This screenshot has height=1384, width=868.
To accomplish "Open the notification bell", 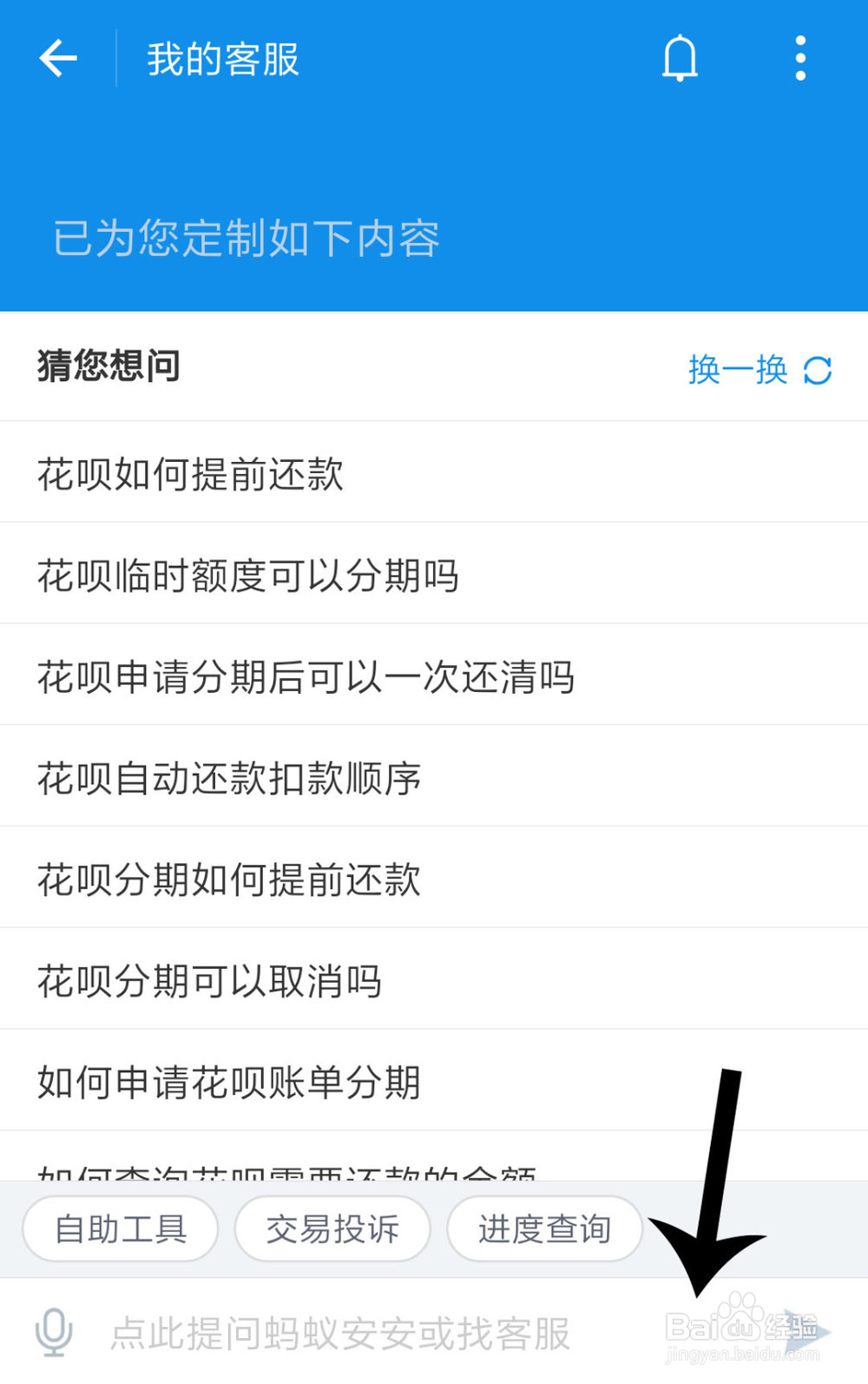I will 680,57.
